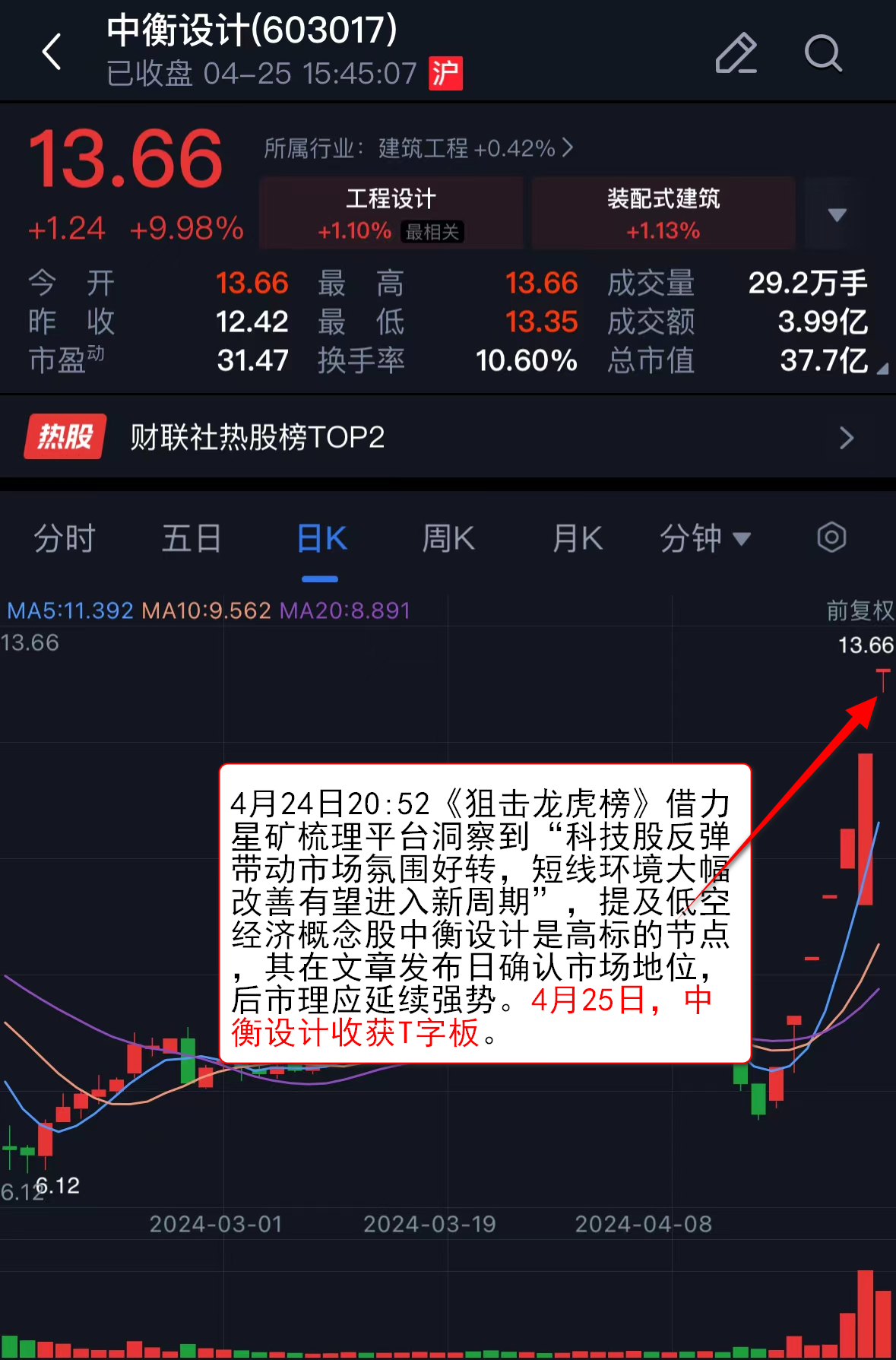
Task: Go back using the top-left arrow
Action: 52,52
